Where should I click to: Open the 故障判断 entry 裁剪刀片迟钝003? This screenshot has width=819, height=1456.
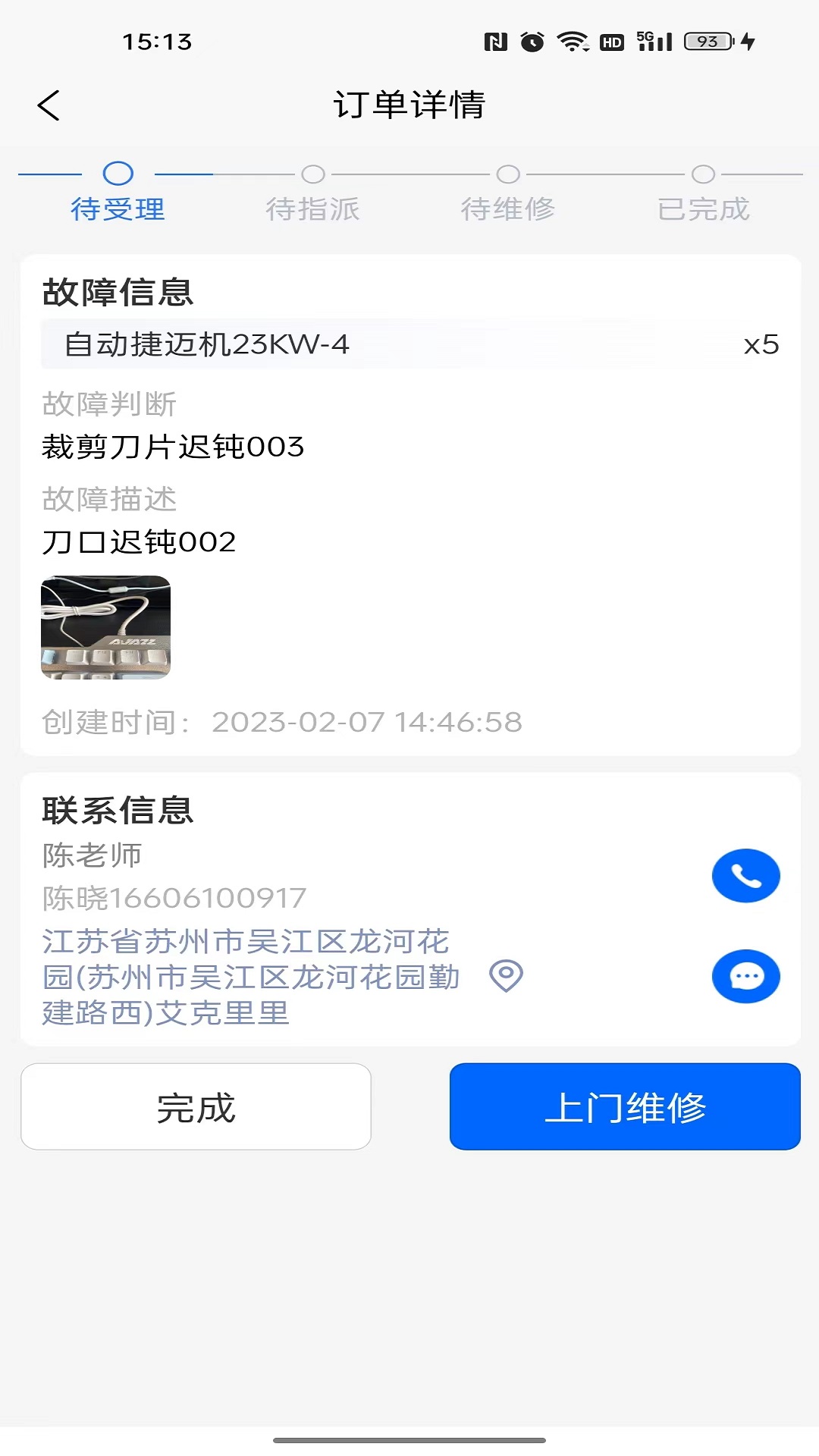(172, 447)
